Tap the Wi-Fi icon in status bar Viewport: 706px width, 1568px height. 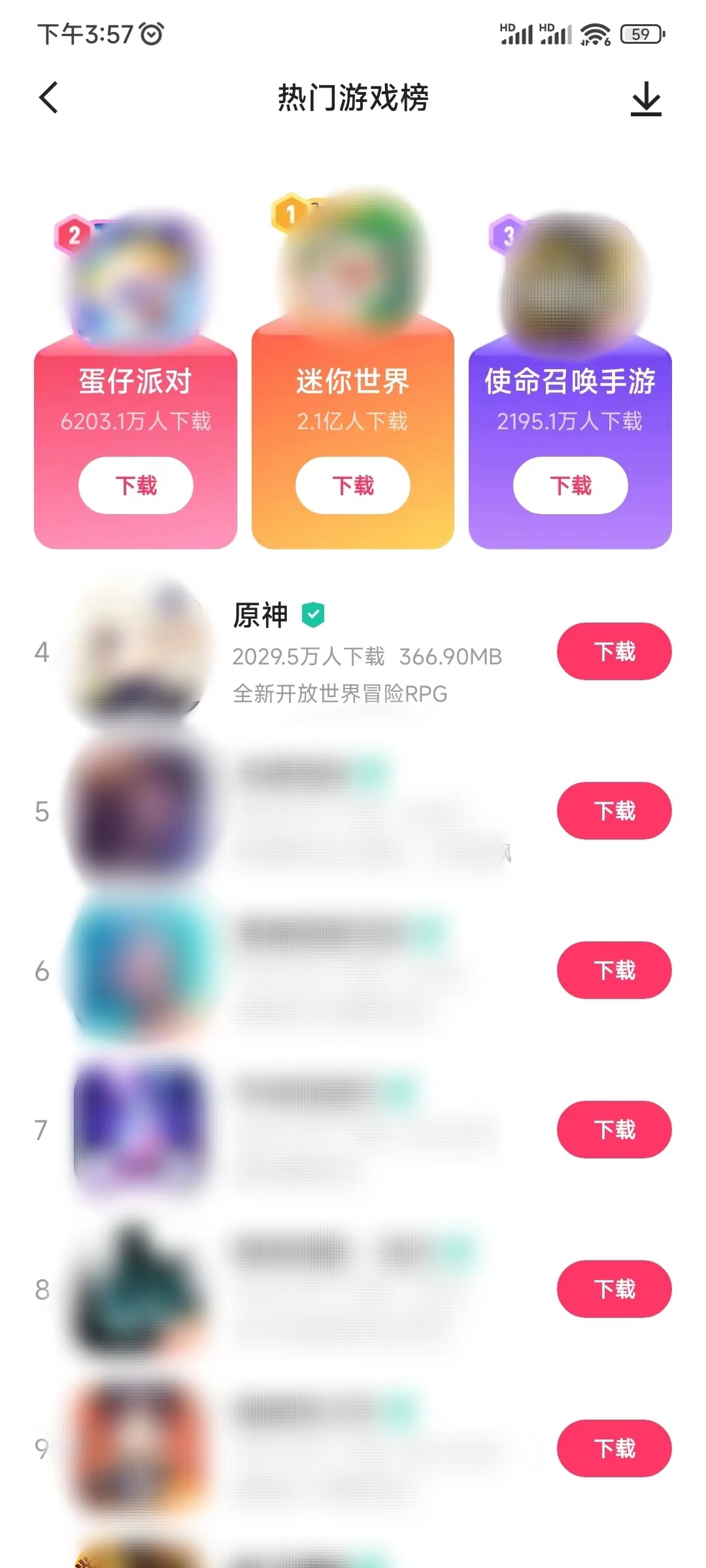pyautogui.click(x=594, y=31)
